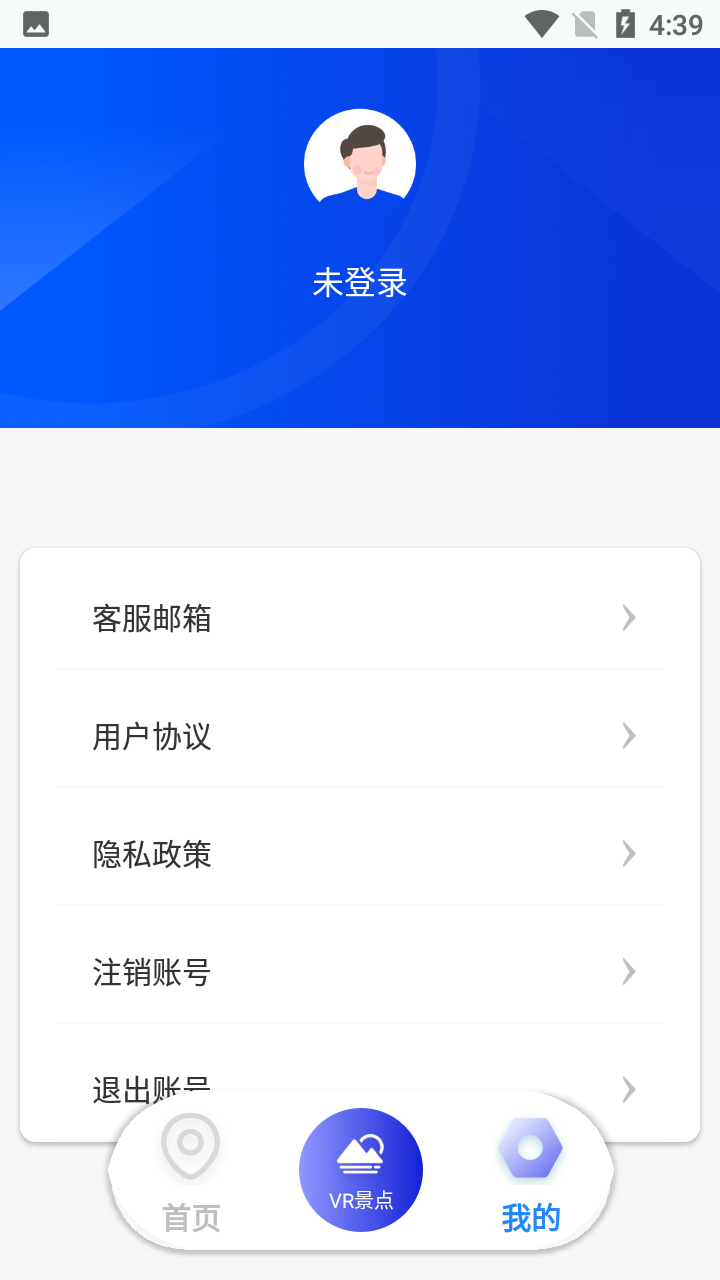Click the image icon in the status bar
This screenshot has height=1280, width=720.
click(x=36, y=23)
